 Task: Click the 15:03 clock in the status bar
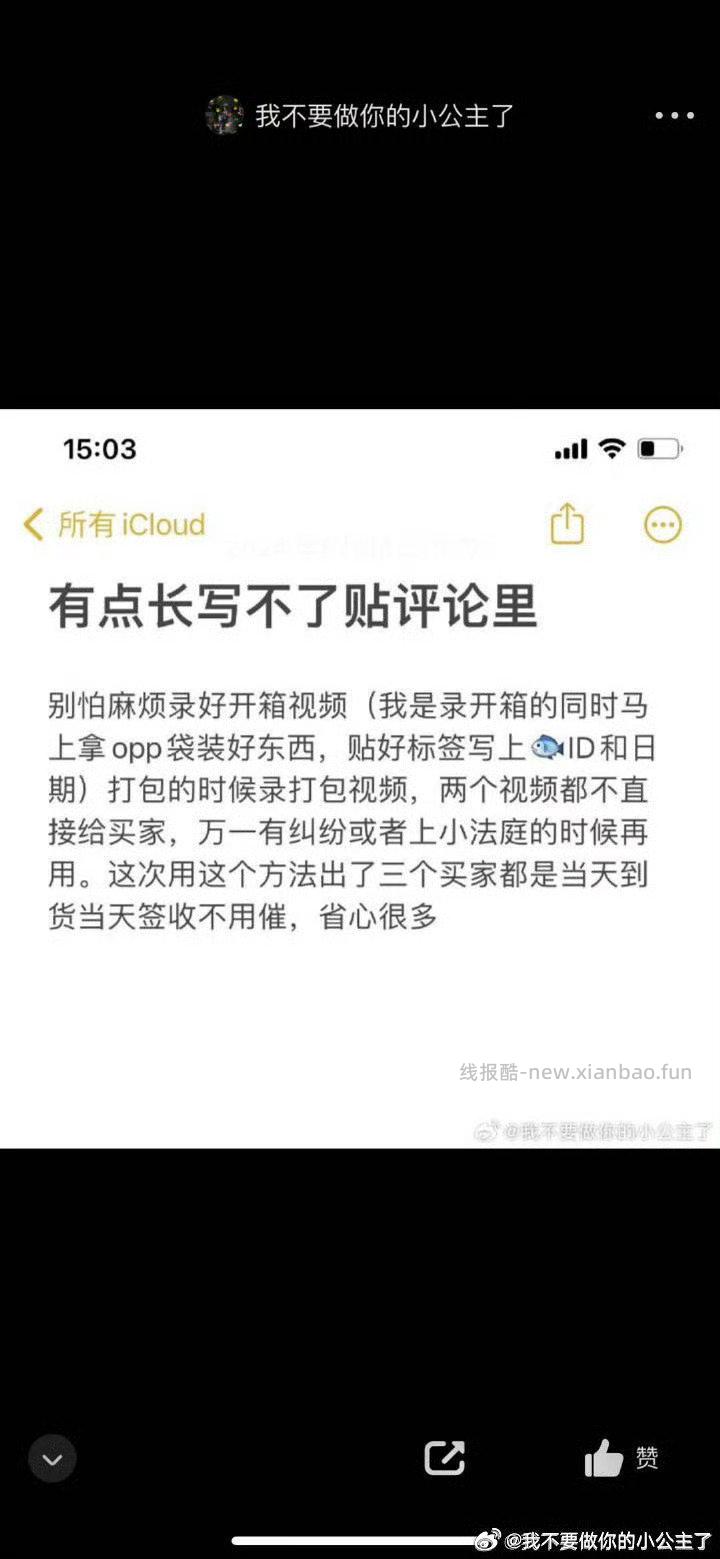pos(100,449)
